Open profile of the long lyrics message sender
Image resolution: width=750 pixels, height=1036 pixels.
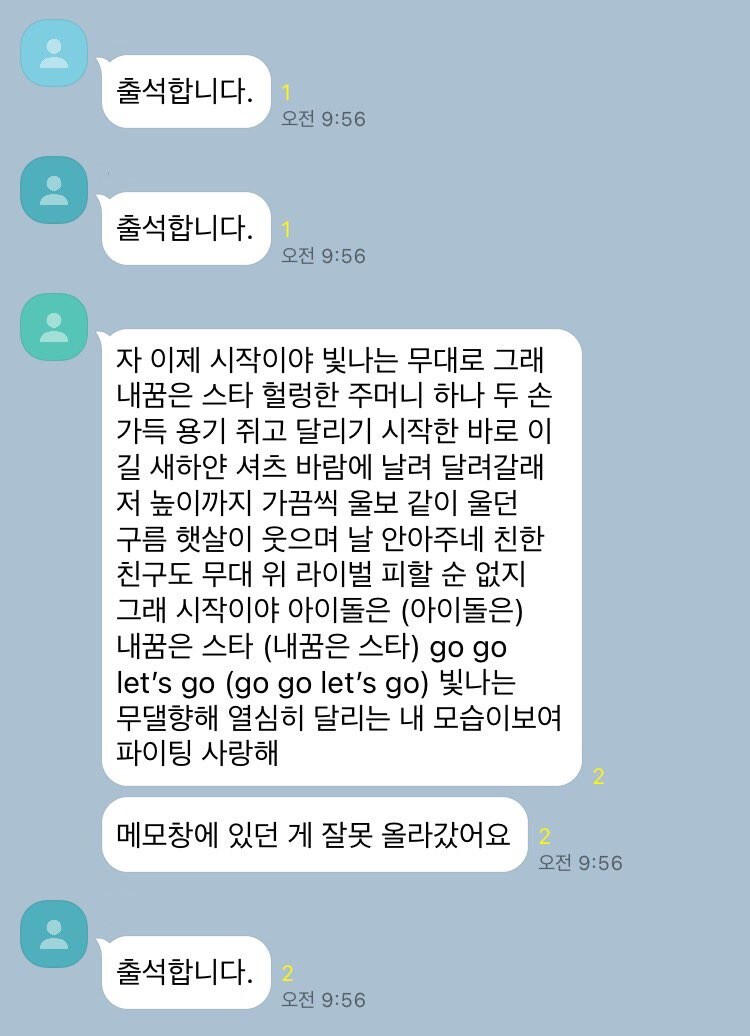pos(55,327)
